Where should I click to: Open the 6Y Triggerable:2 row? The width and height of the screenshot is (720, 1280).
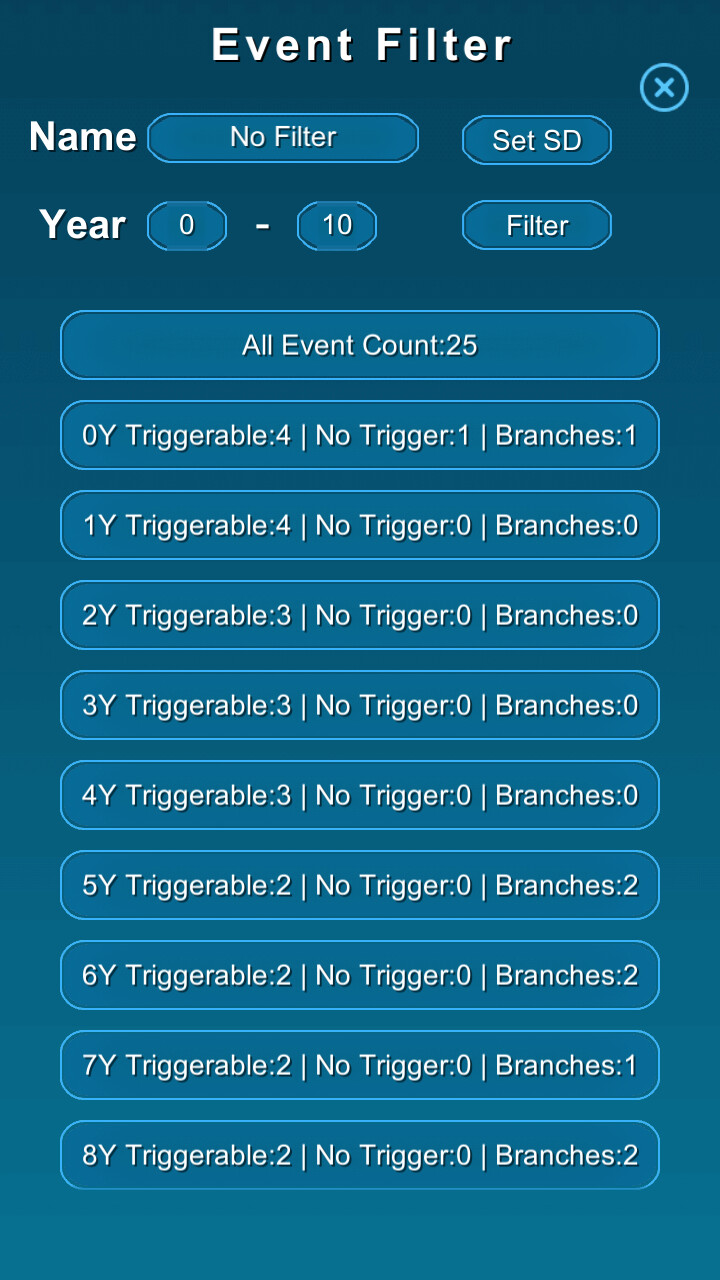click(360, 975)
